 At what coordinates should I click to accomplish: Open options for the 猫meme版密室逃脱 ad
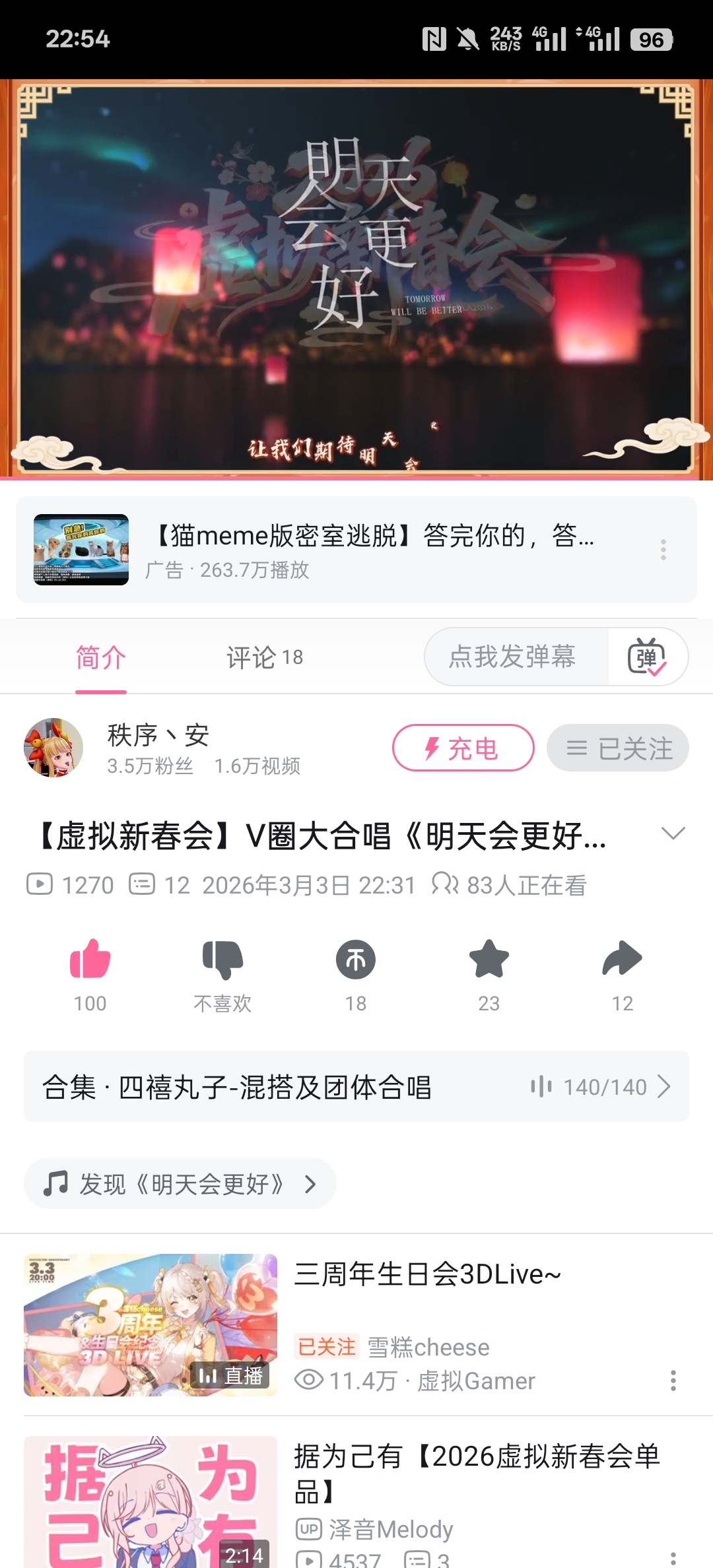point(663,550)
